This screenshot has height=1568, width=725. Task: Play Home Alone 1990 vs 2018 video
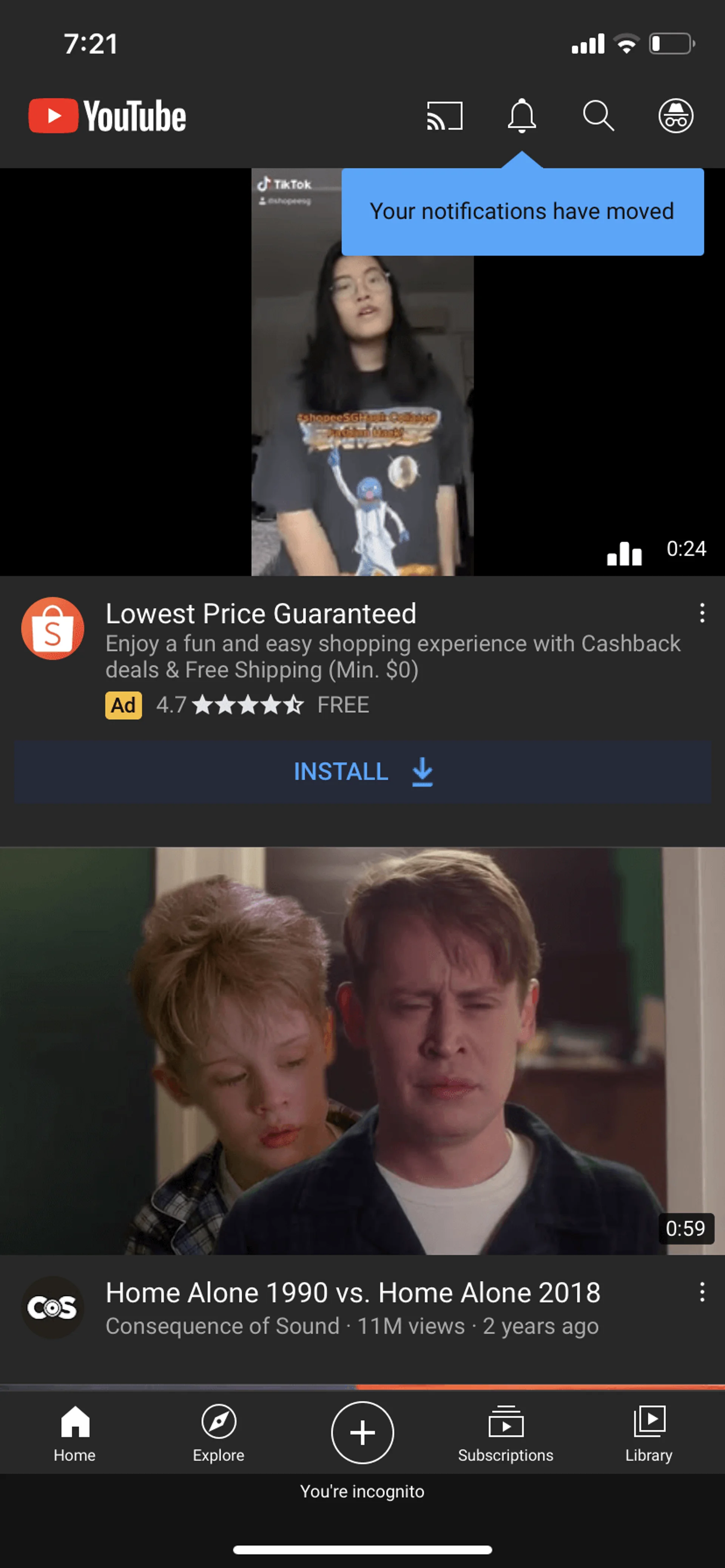point(362,1050)
